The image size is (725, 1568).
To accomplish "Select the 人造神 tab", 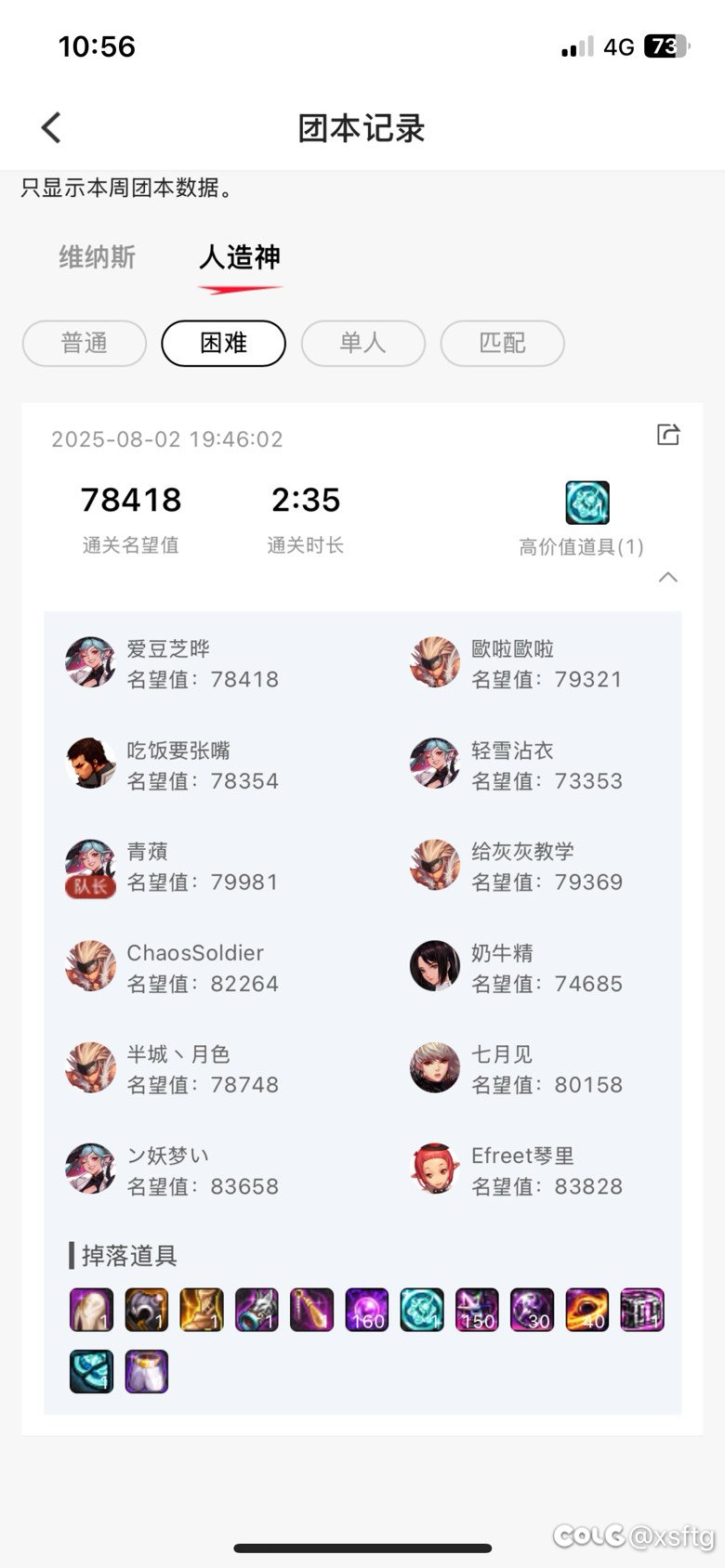I will click(240, 257).
